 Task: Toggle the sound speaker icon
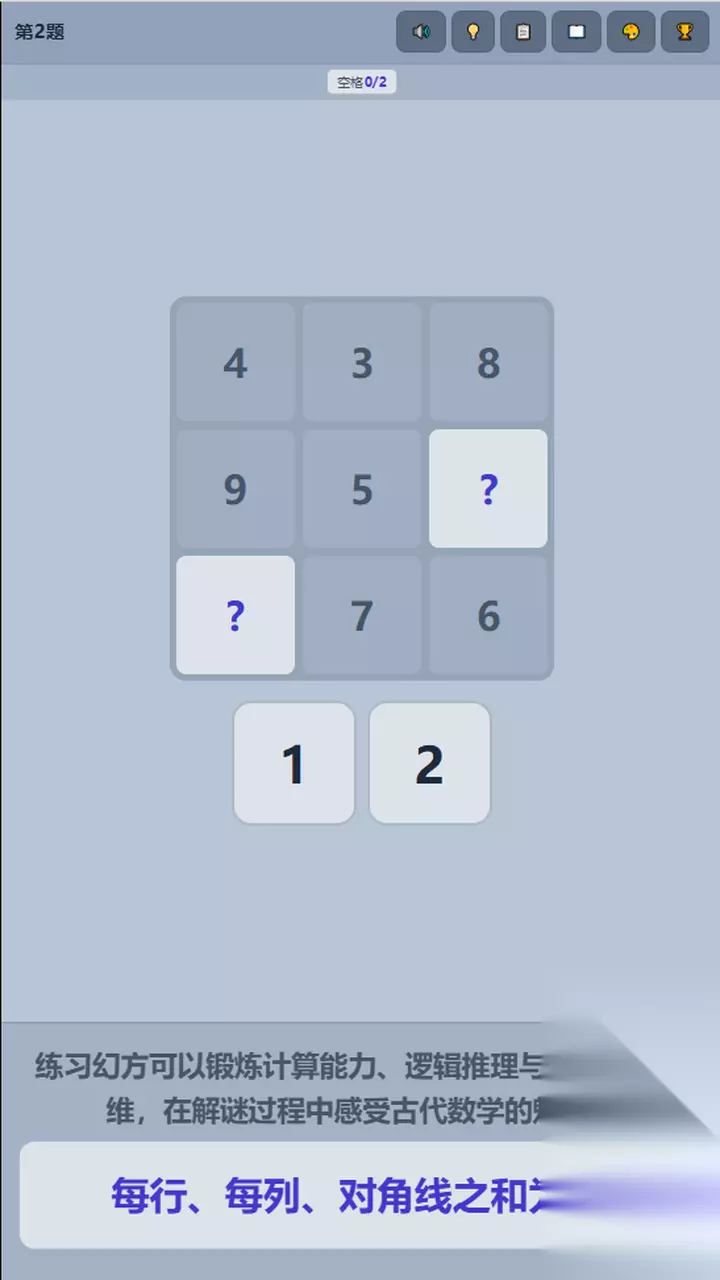click(x=421, y=32)
